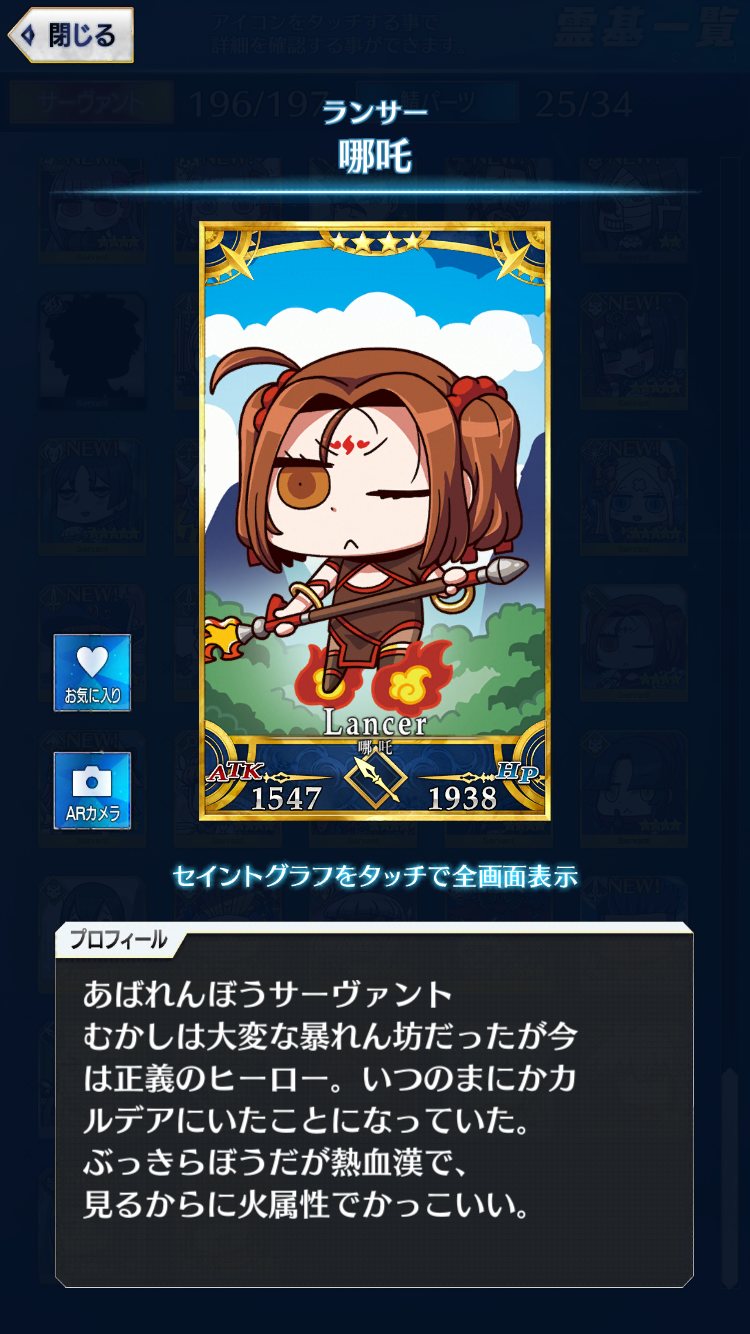View the Lancer saint graph card fullscreen
This screenshot has height=1334, width=750.
coord(374,520)
